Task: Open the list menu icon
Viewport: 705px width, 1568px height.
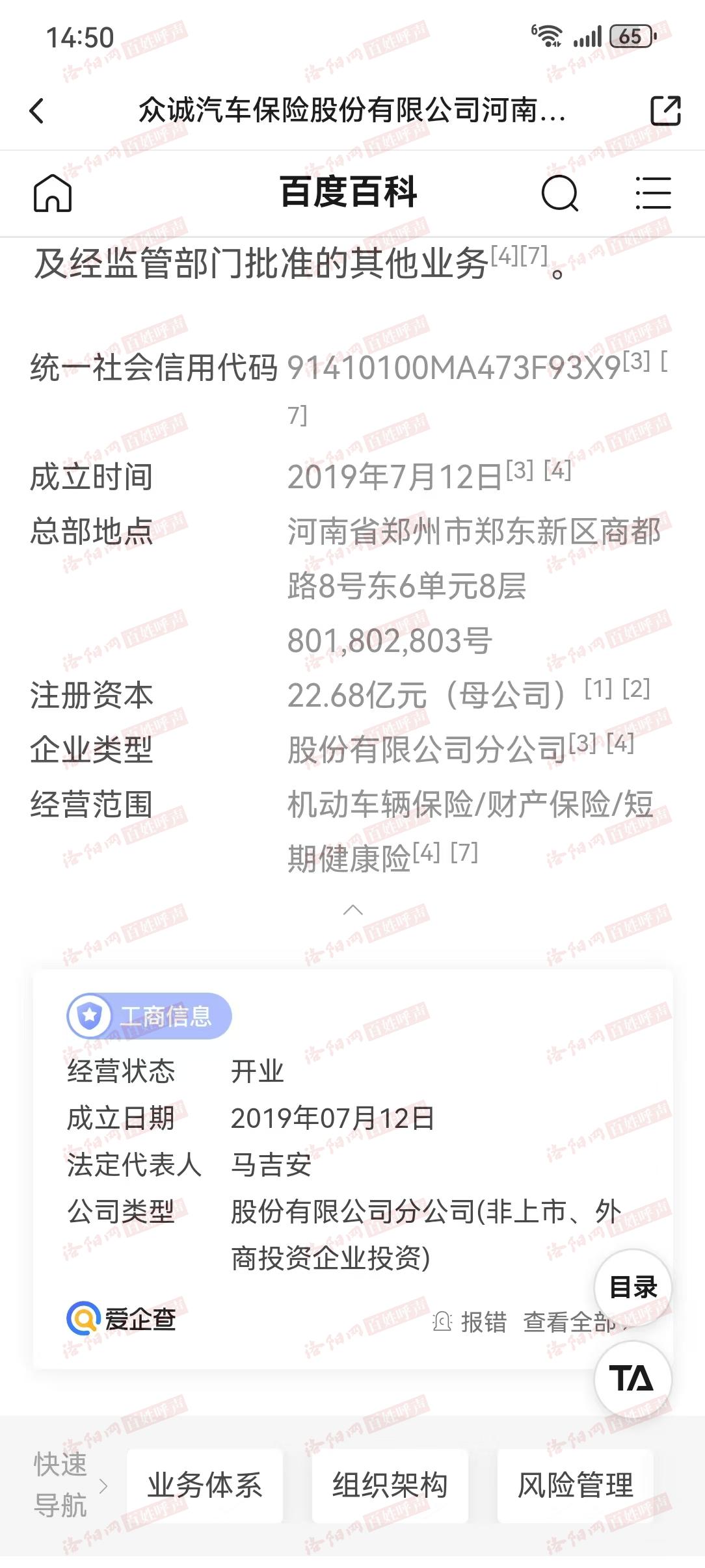Action: pos(652,193)
